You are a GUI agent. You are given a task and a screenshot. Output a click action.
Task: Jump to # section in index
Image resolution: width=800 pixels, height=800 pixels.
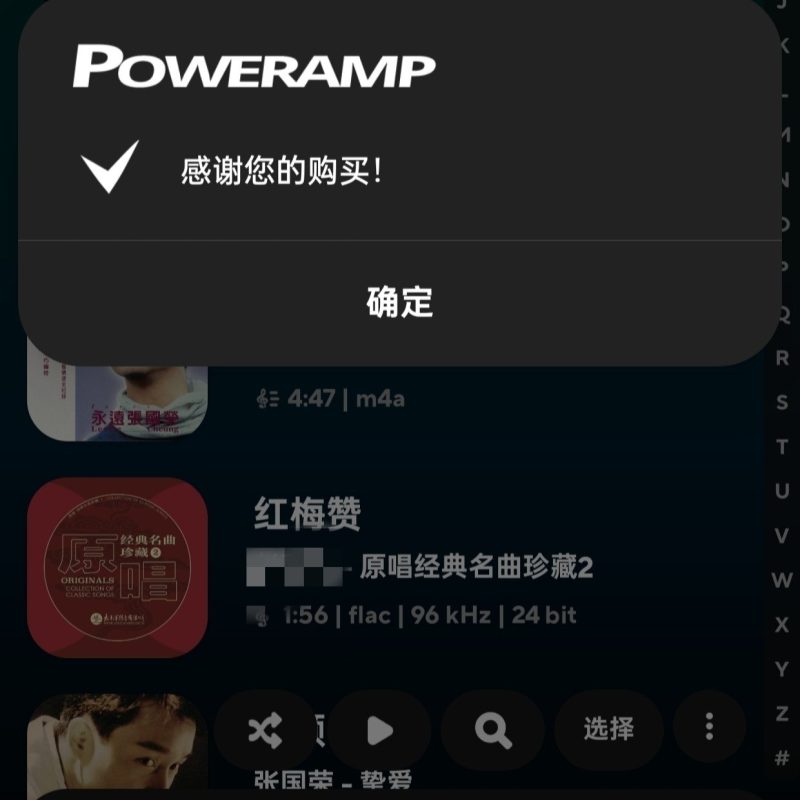(x=782, y=757)
